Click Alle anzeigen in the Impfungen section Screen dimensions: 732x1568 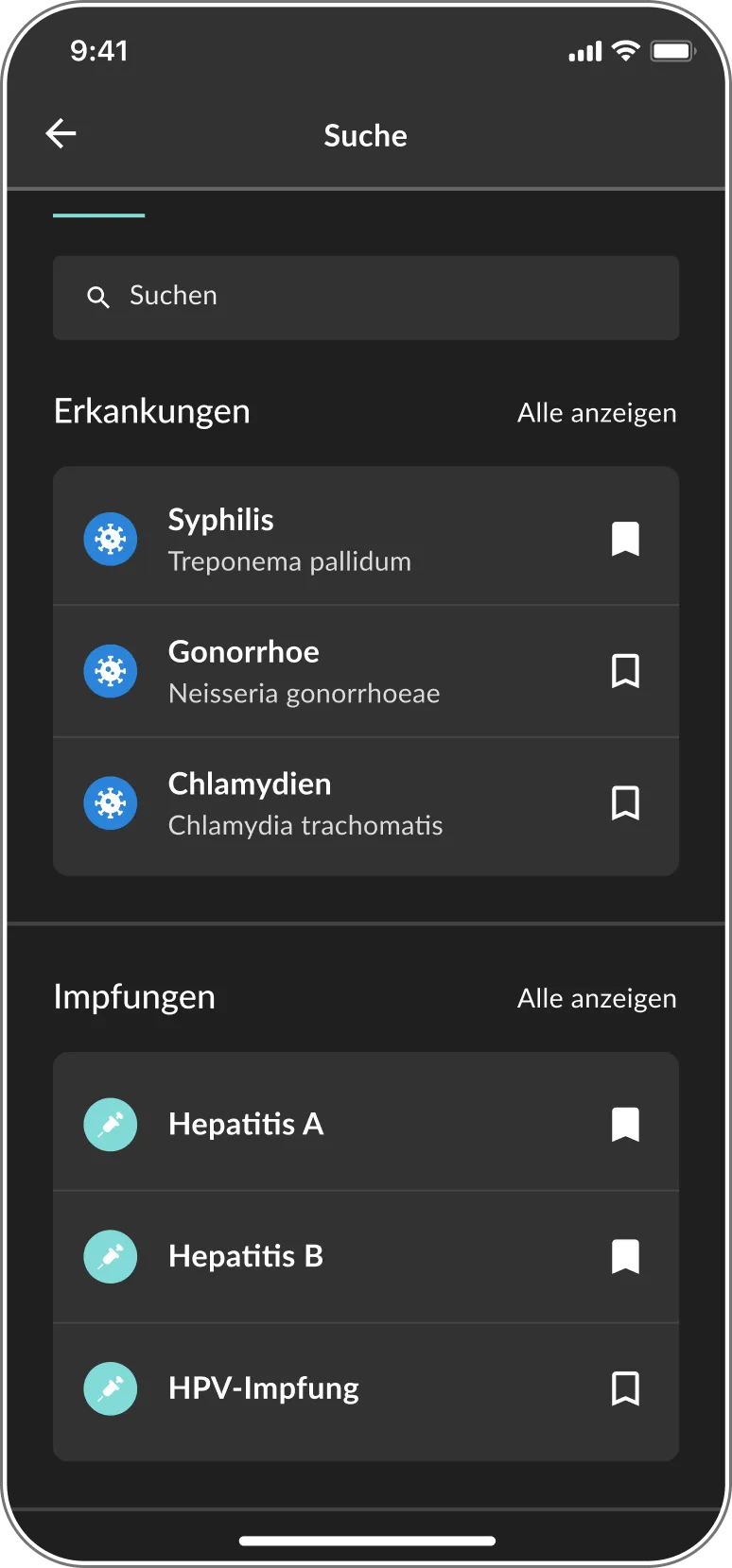click(x=597, y=997)
